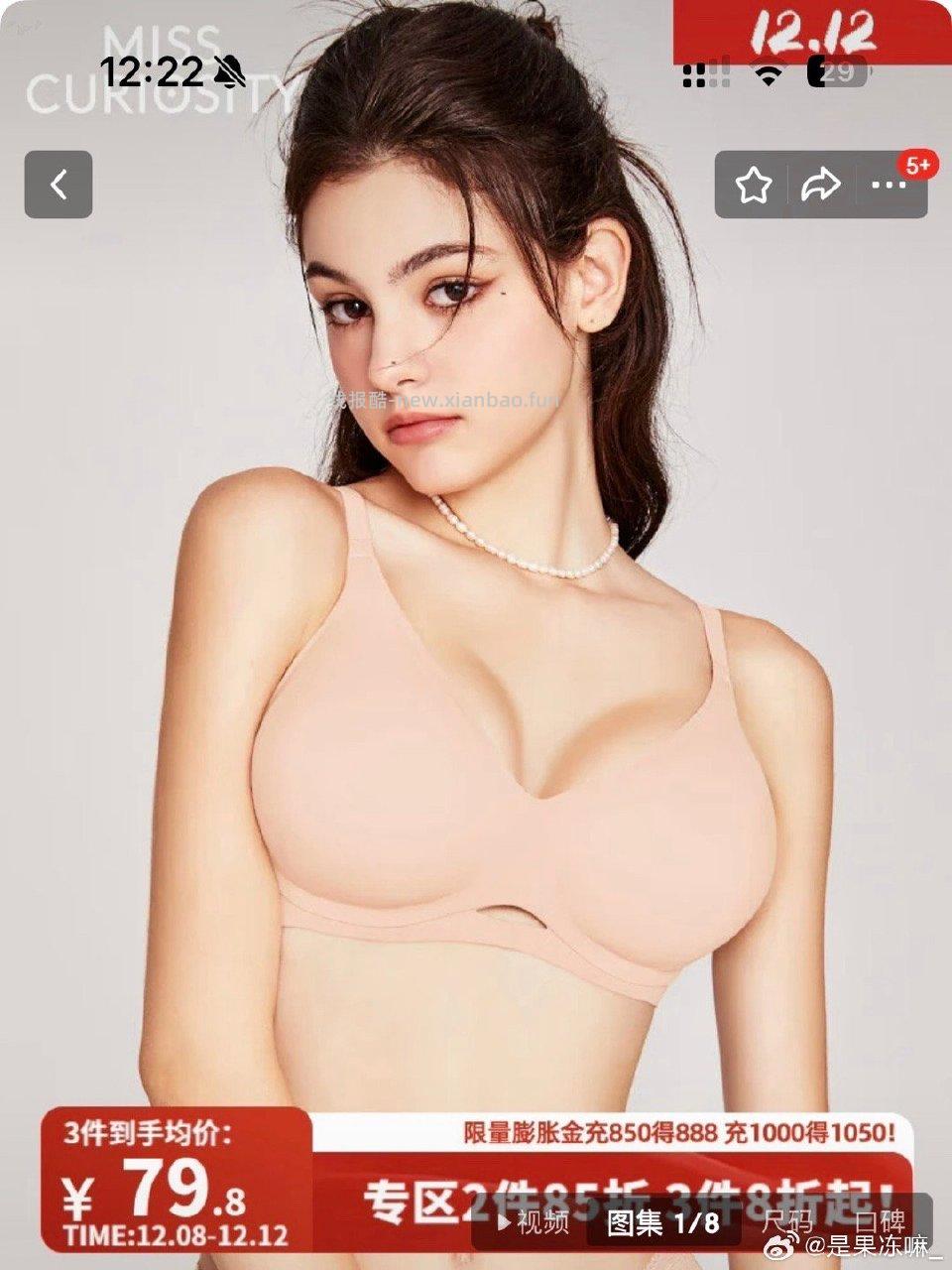Open the 口碑 reviews tab

[880, 1221]
